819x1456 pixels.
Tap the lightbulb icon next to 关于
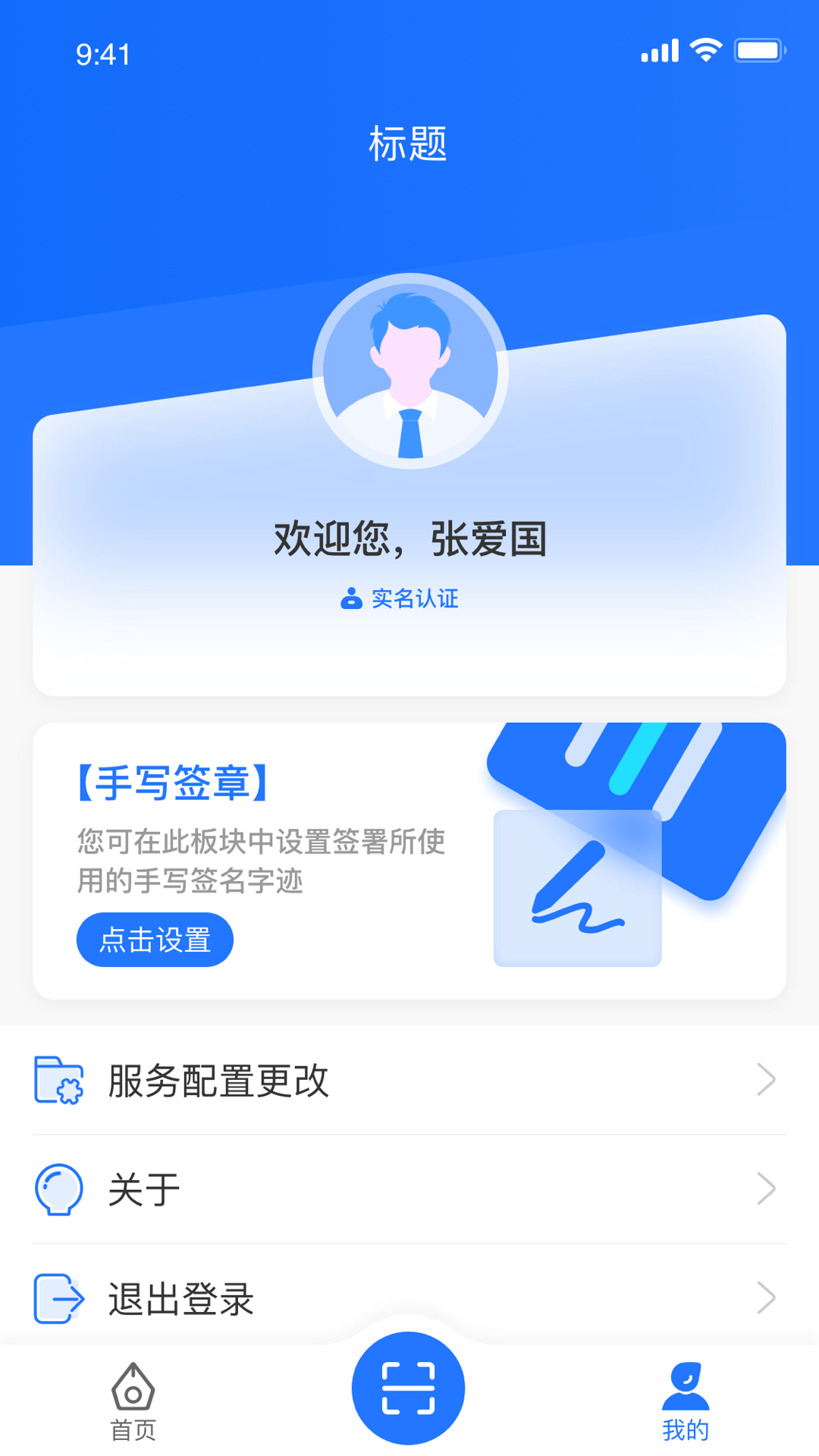click(59, 1190)
